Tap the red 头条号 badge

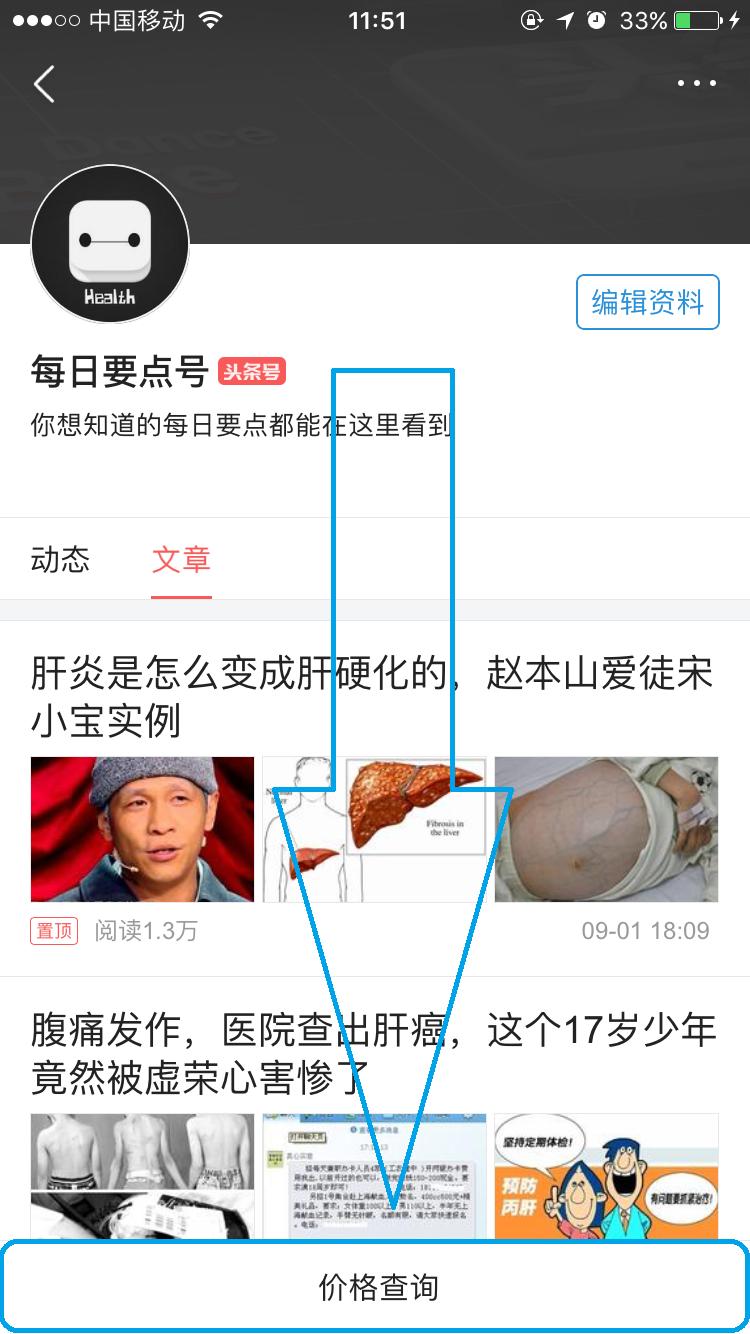(253, 370)
